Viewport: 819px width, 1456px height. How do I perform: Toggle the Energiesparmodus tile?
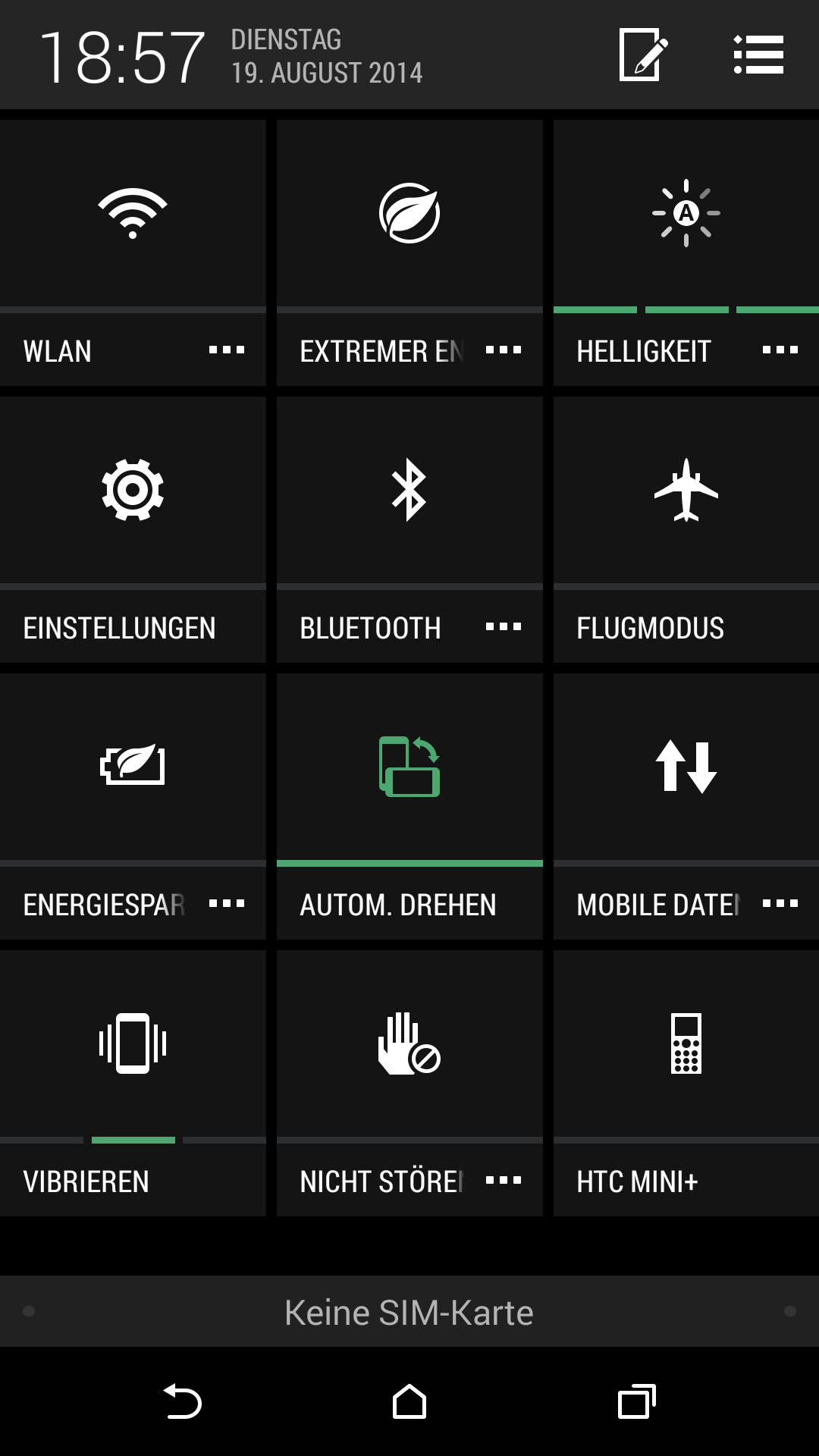click(133, 767)
